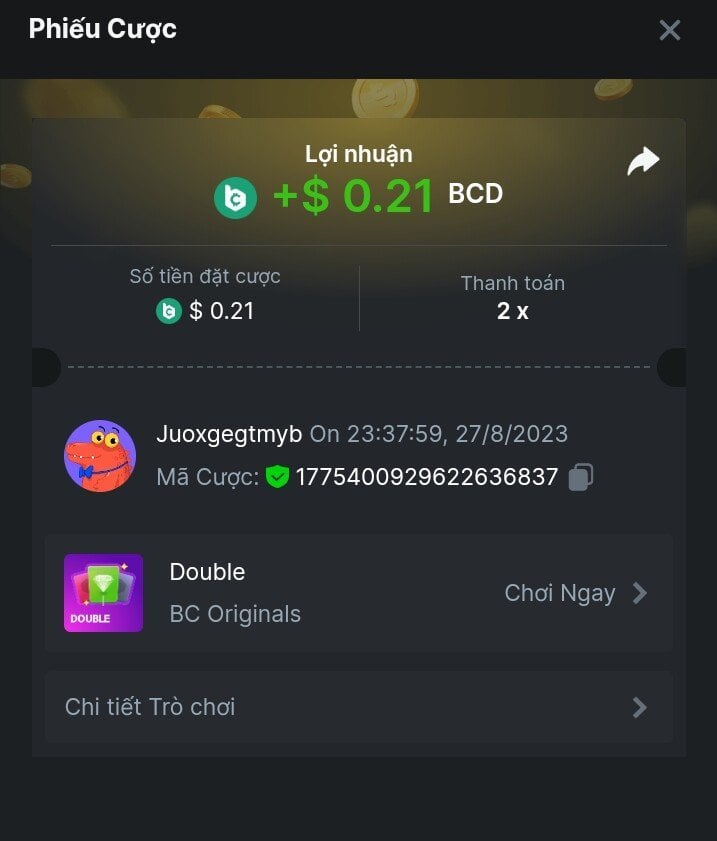Expand Chi tiết Trò chơi
Viewport: 717px width, 841px height.
pos(358,707)
